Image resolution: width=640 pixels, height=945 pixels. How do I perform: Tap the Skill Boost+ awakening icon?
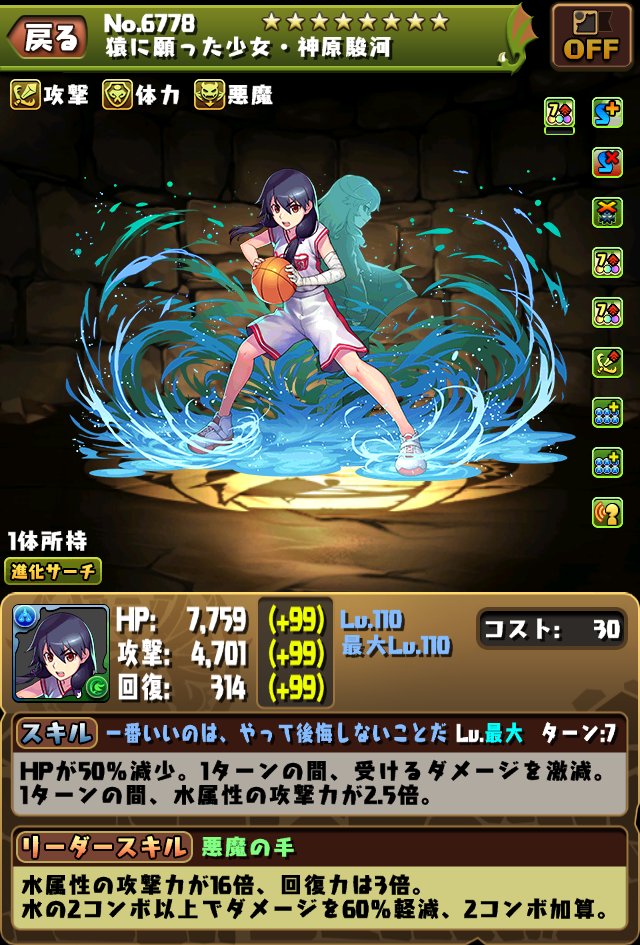coord(607,113)
